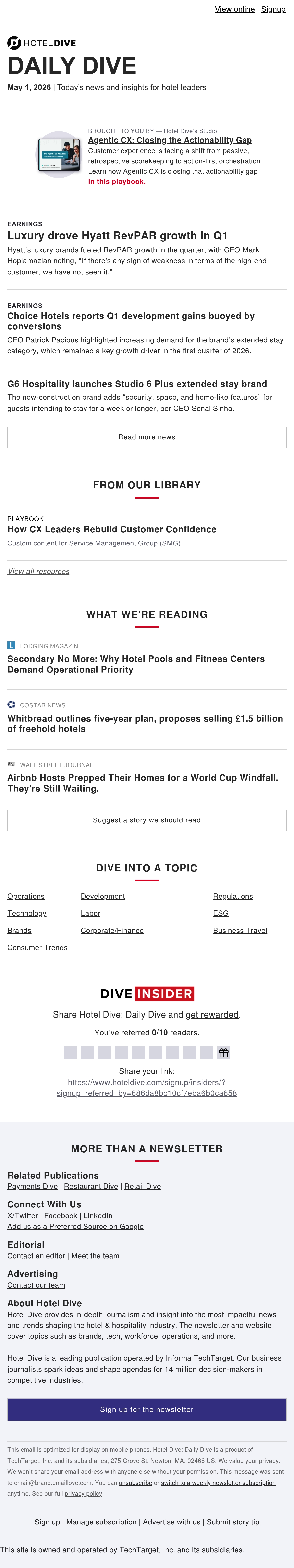Tap Suggest a story we should read
The width and height of the screenshot is (294, 1568).
147,820
